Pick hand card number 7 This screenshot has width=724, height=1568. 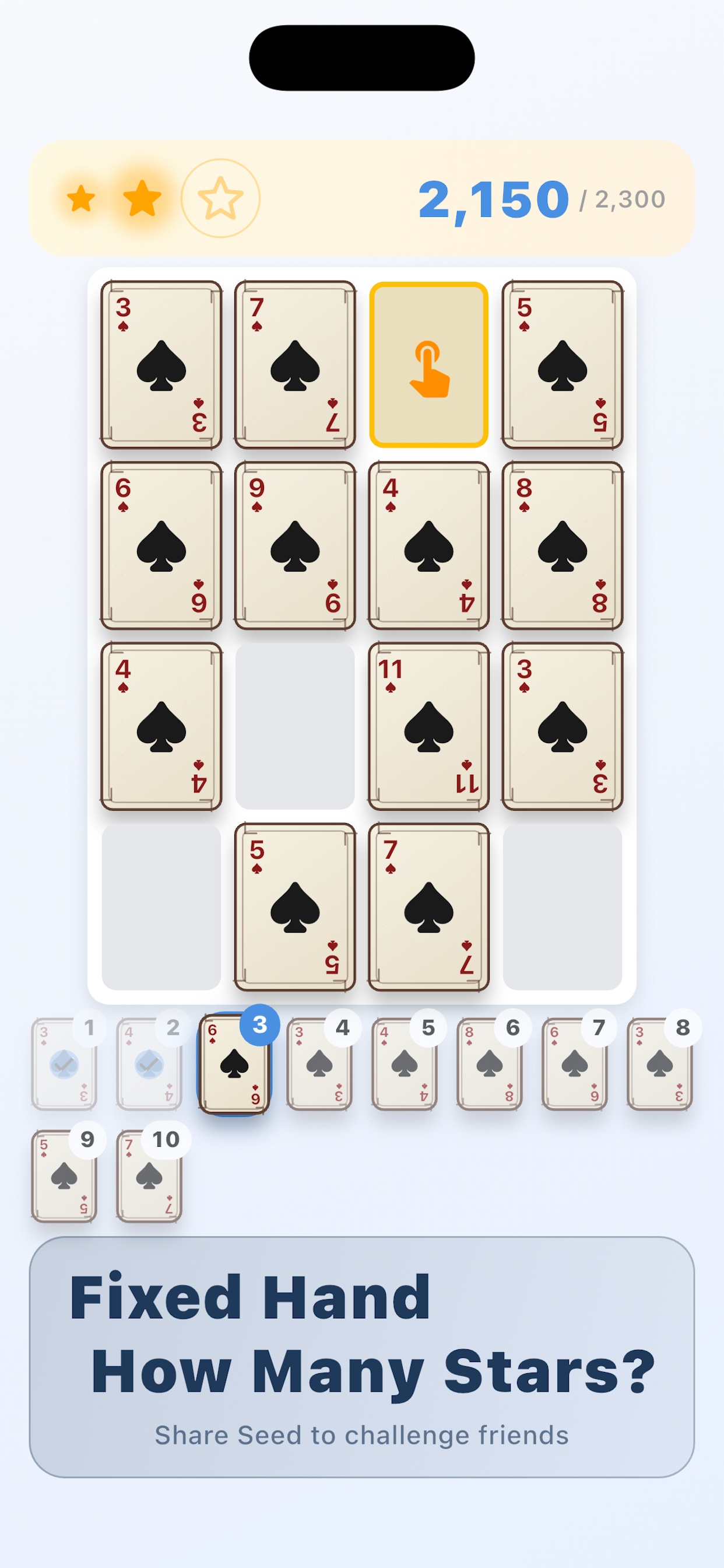tap(574, 1063)
